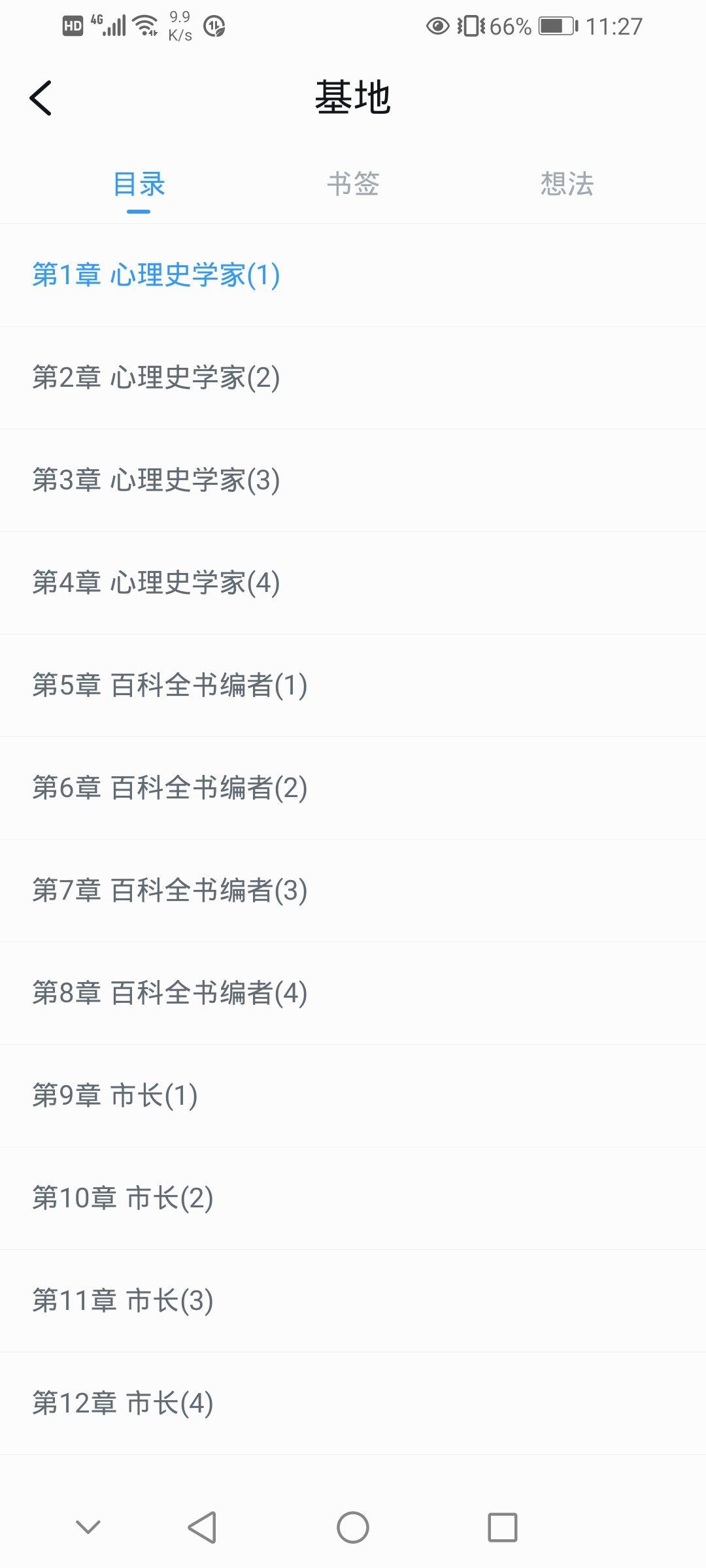Open 第2章 心理史学家(2)

pos(156,378)
